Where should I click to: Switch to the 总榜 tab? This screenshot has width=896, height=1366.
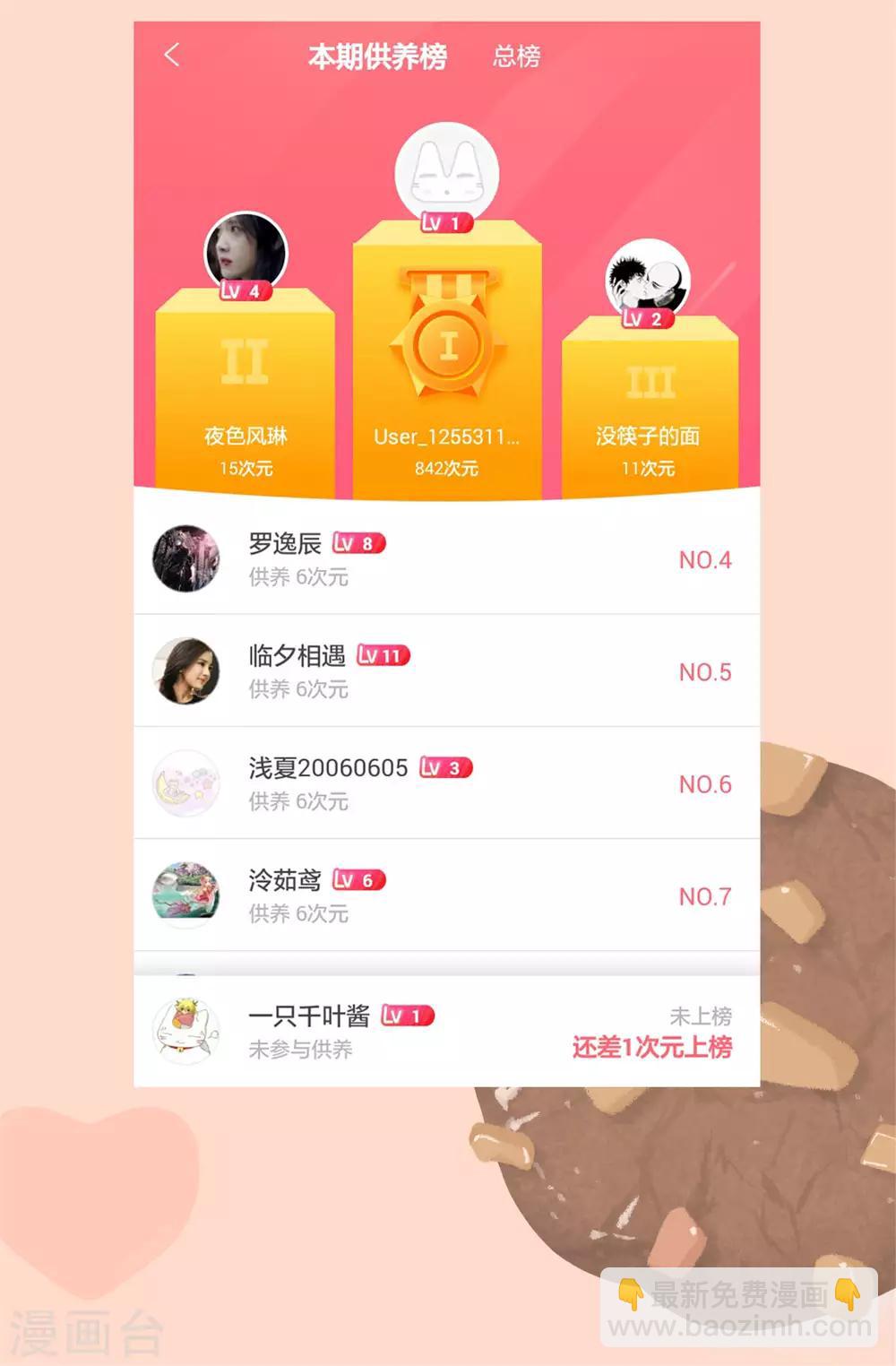click(517, 57)
